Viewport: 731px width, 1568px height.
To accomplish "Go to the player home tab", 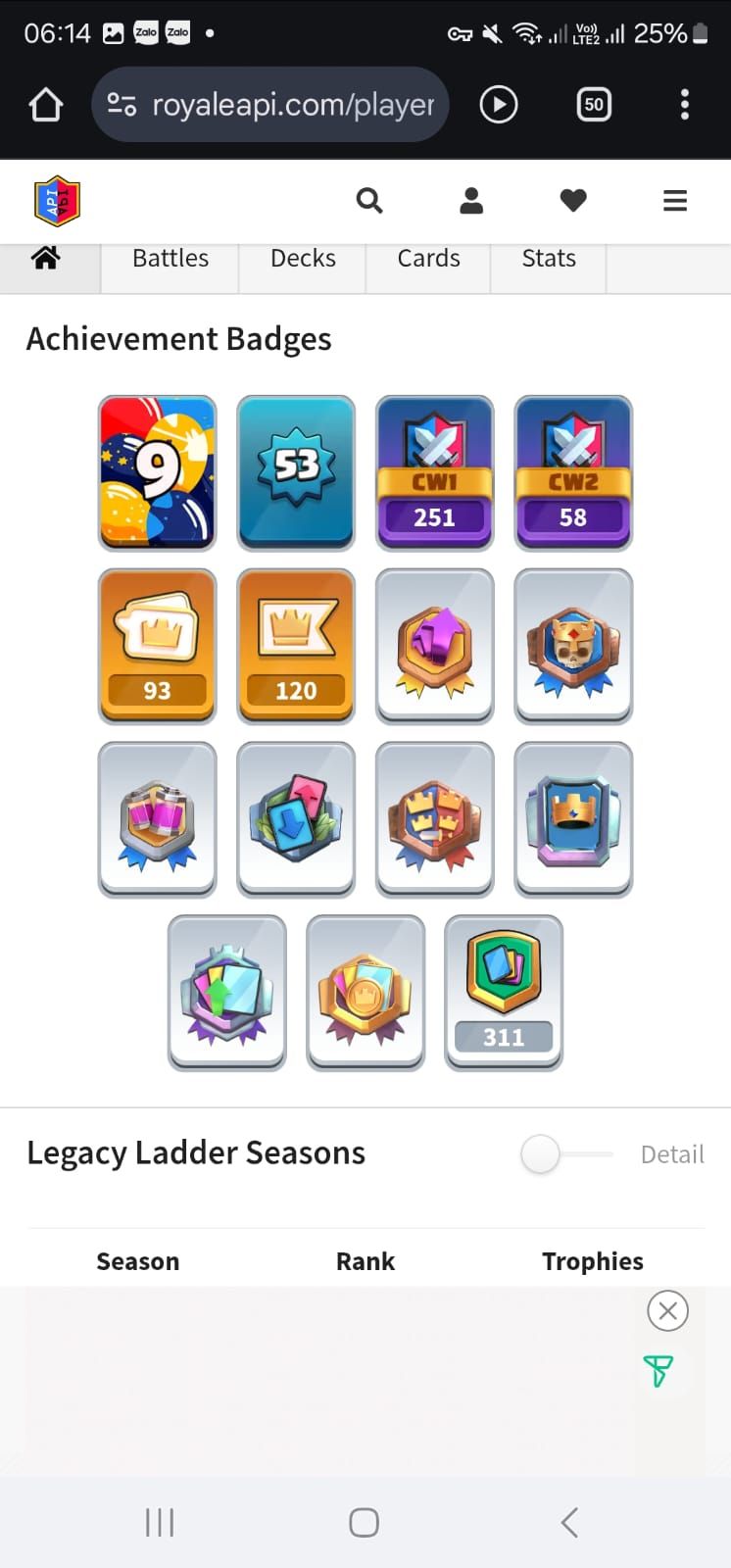I will click(46, 259).
